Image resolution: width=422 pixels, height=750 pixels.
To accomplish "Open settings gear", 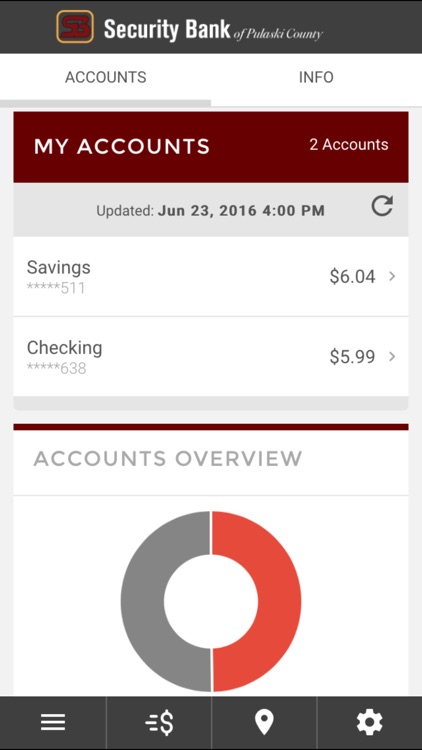I will pos(369,722).
